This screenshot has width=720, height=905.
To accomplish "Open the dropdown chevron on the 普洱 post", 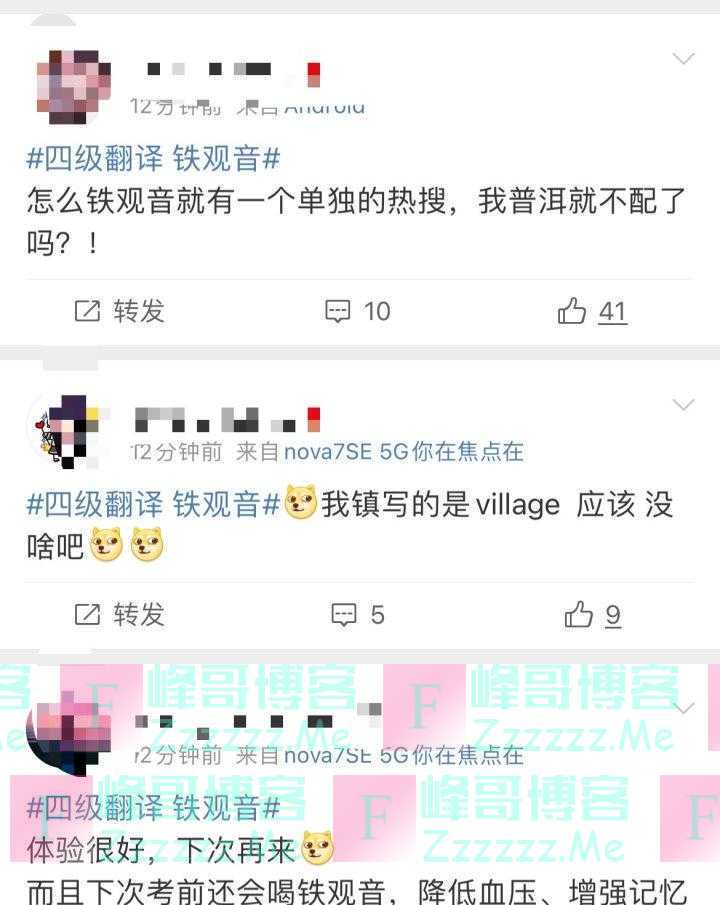I will click(x=684, y=59).
